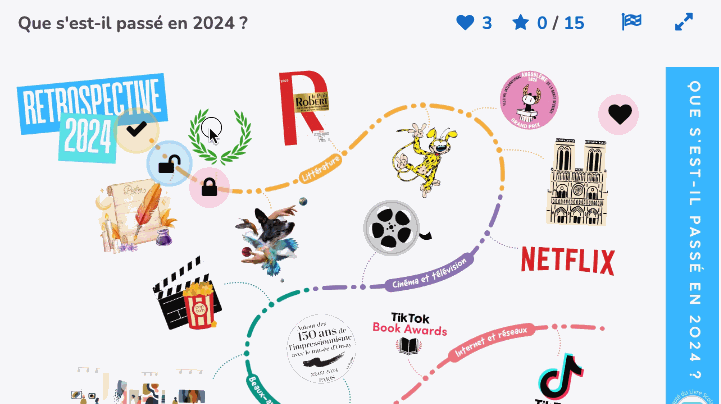The width and height of the screenshot is (721, 404).
Task: Select the checkmark circle on the path
Action: (137, 128)
